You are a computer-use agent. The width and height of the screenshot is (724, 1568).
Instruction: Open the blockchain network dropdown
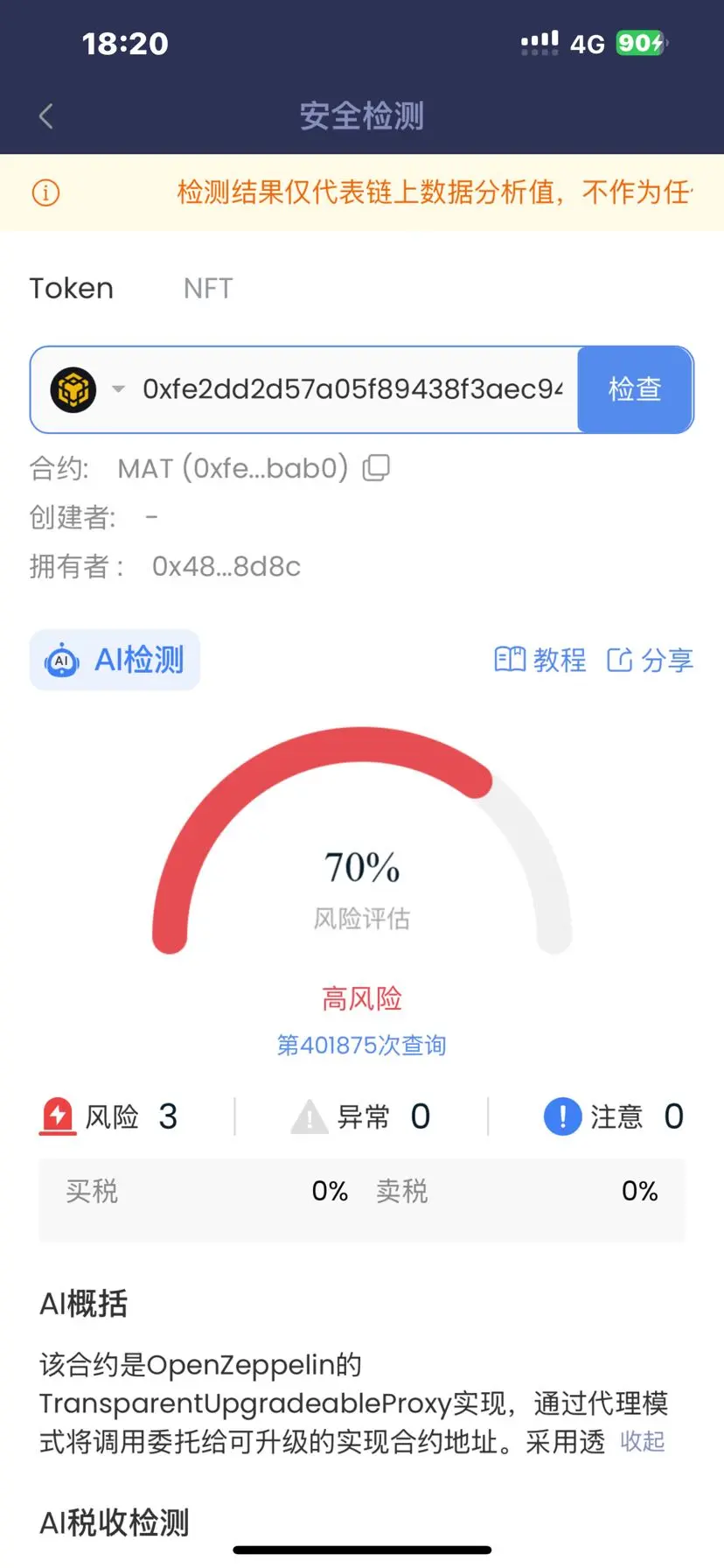click(x=116, y=389)
